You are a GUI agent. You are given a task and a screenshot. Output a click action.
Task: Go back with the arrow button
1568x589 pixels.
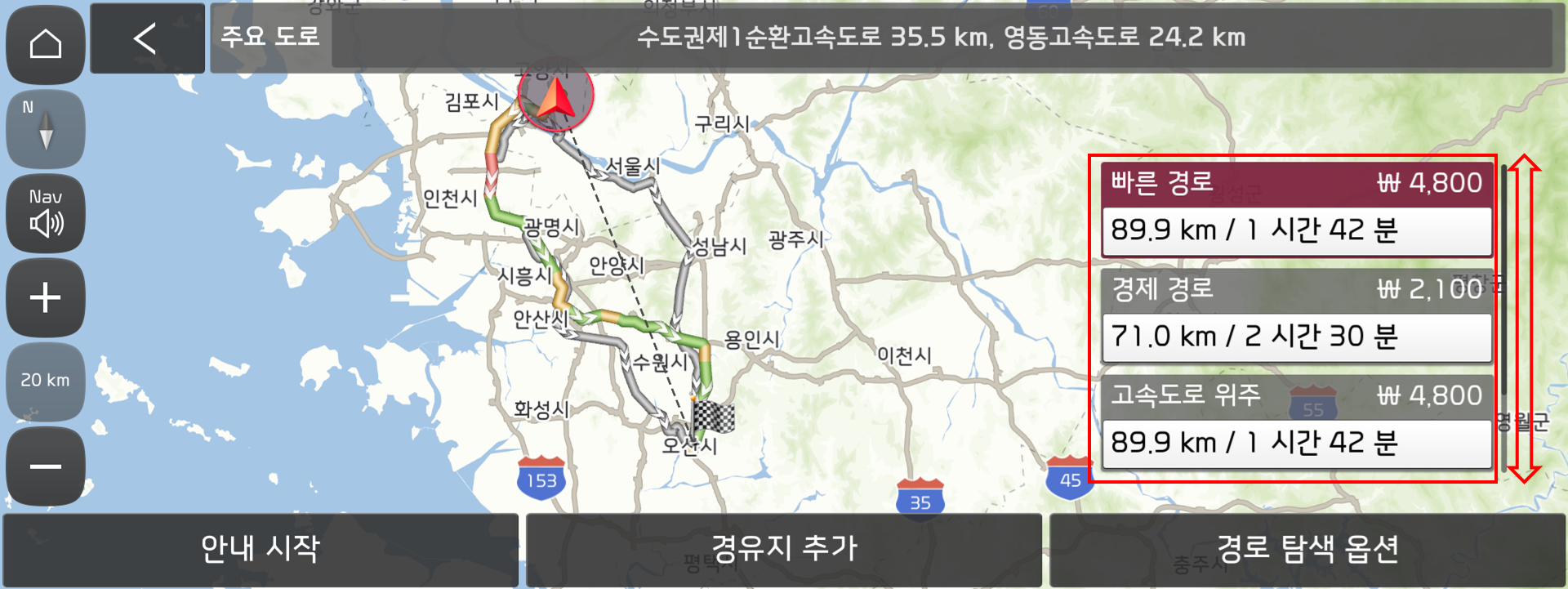pyautogui.click(x=147, y=38)
